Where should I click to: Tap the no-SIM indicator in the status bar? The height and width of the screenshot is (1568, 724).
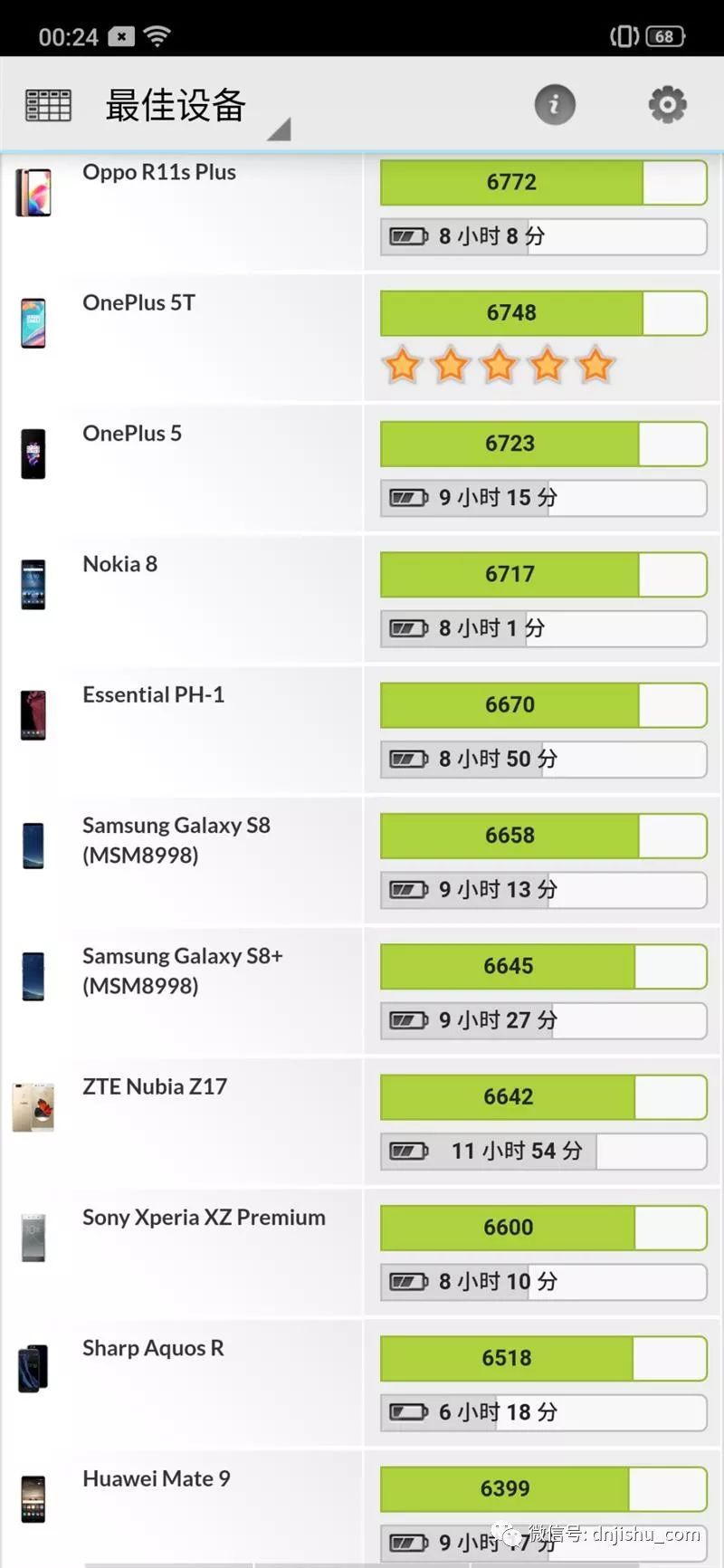point(120,36)
